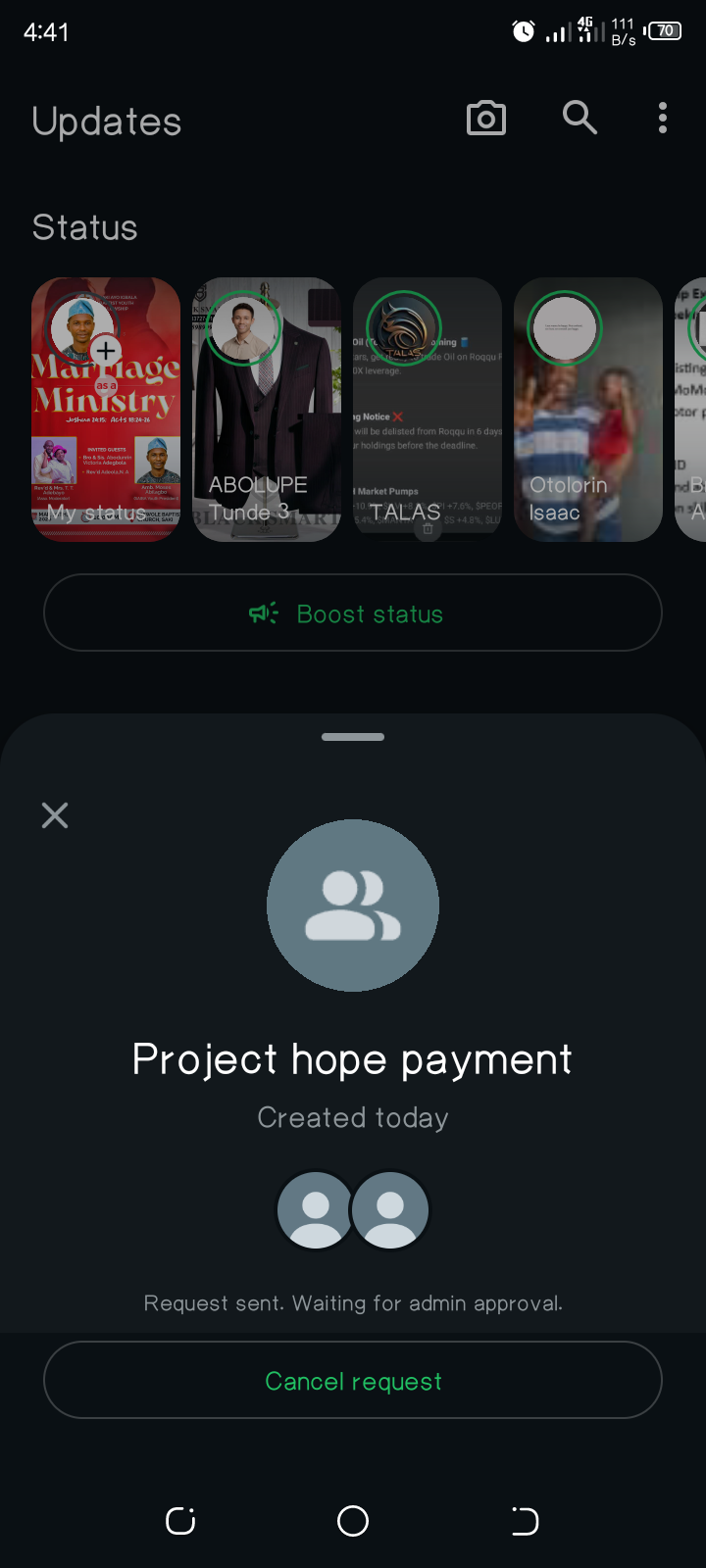706x1568 pixels.
Task: Open the three-dot overflow menu
Action: 663,118
